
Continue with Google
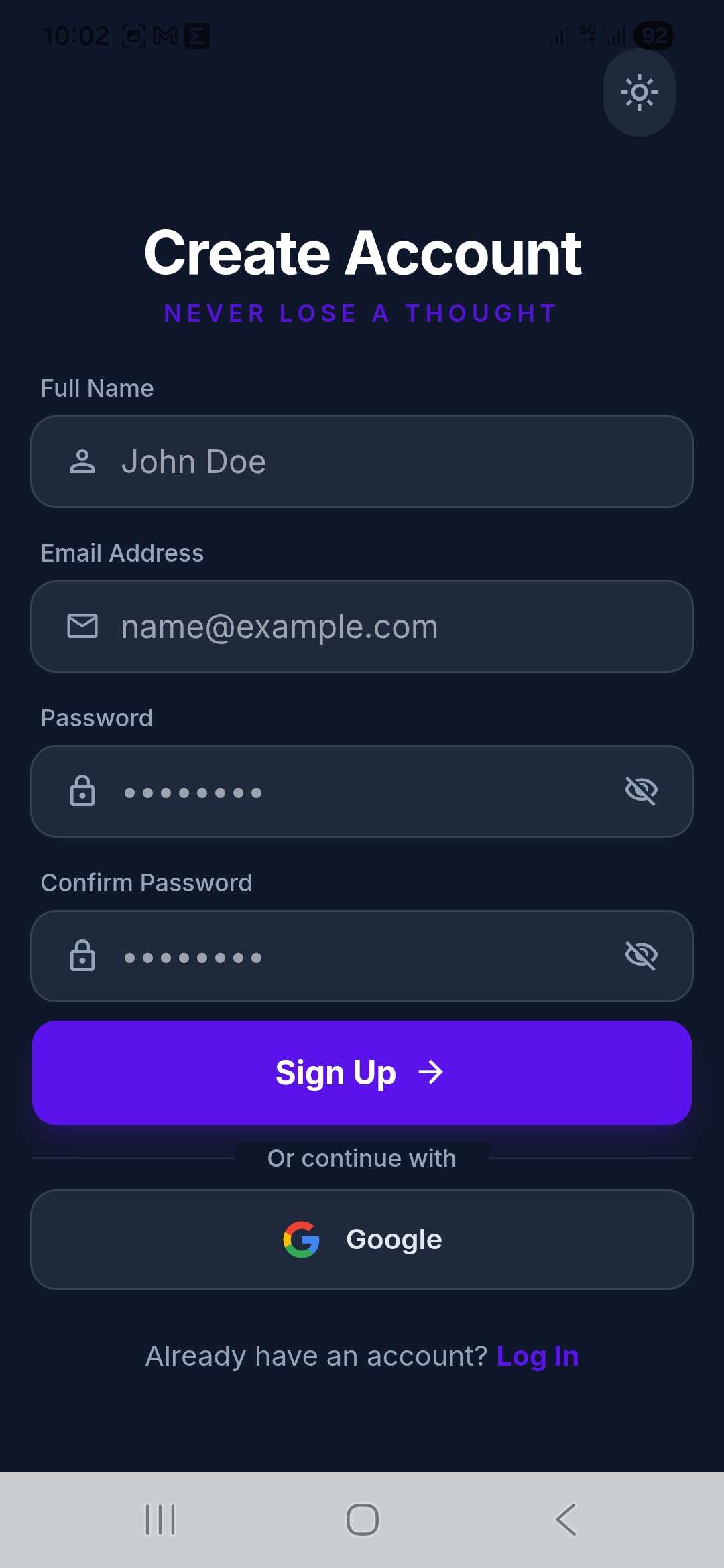362,1238
